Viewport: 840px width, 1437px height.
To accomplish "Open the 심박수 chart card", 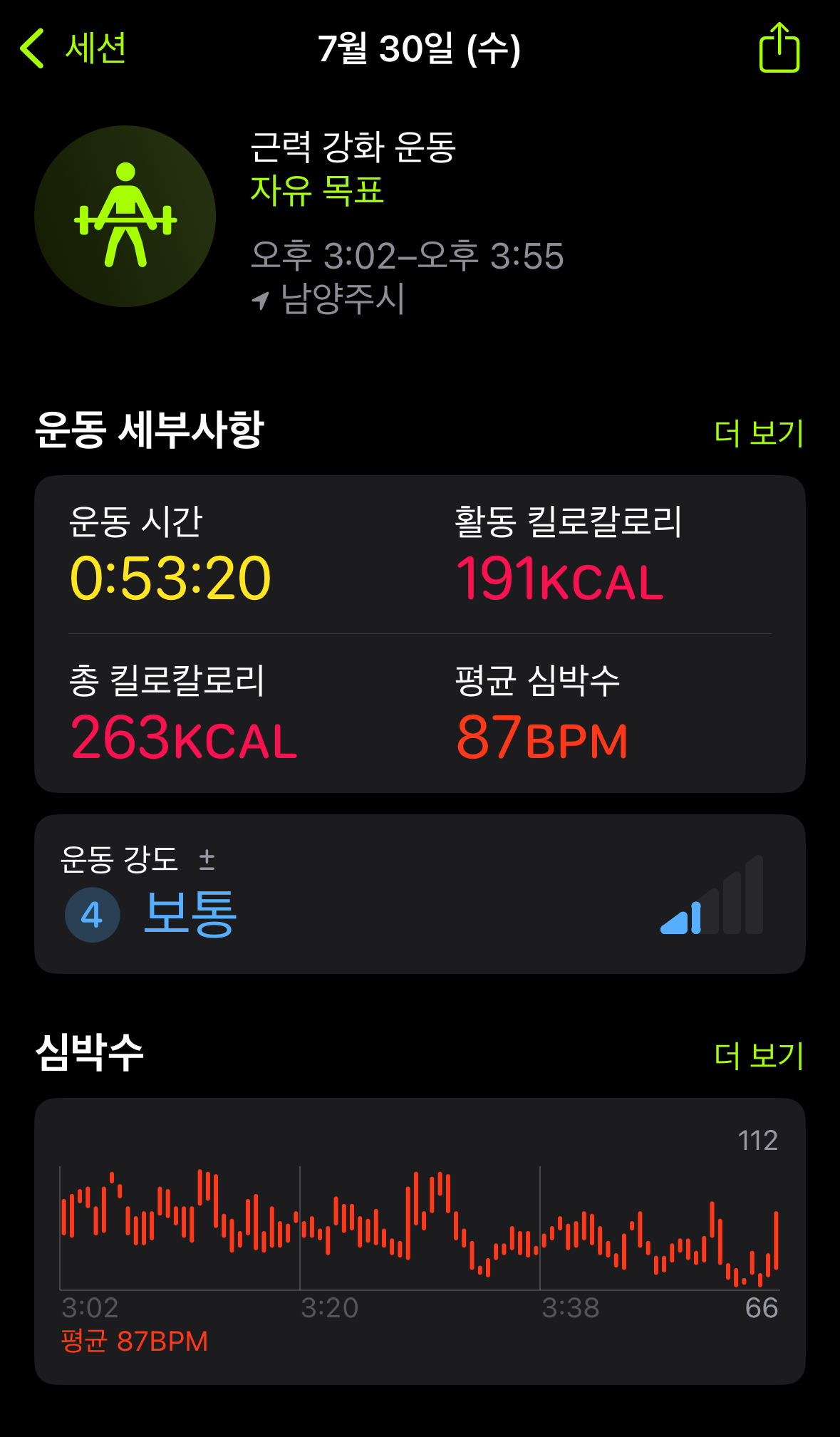I will [419, 1240].
